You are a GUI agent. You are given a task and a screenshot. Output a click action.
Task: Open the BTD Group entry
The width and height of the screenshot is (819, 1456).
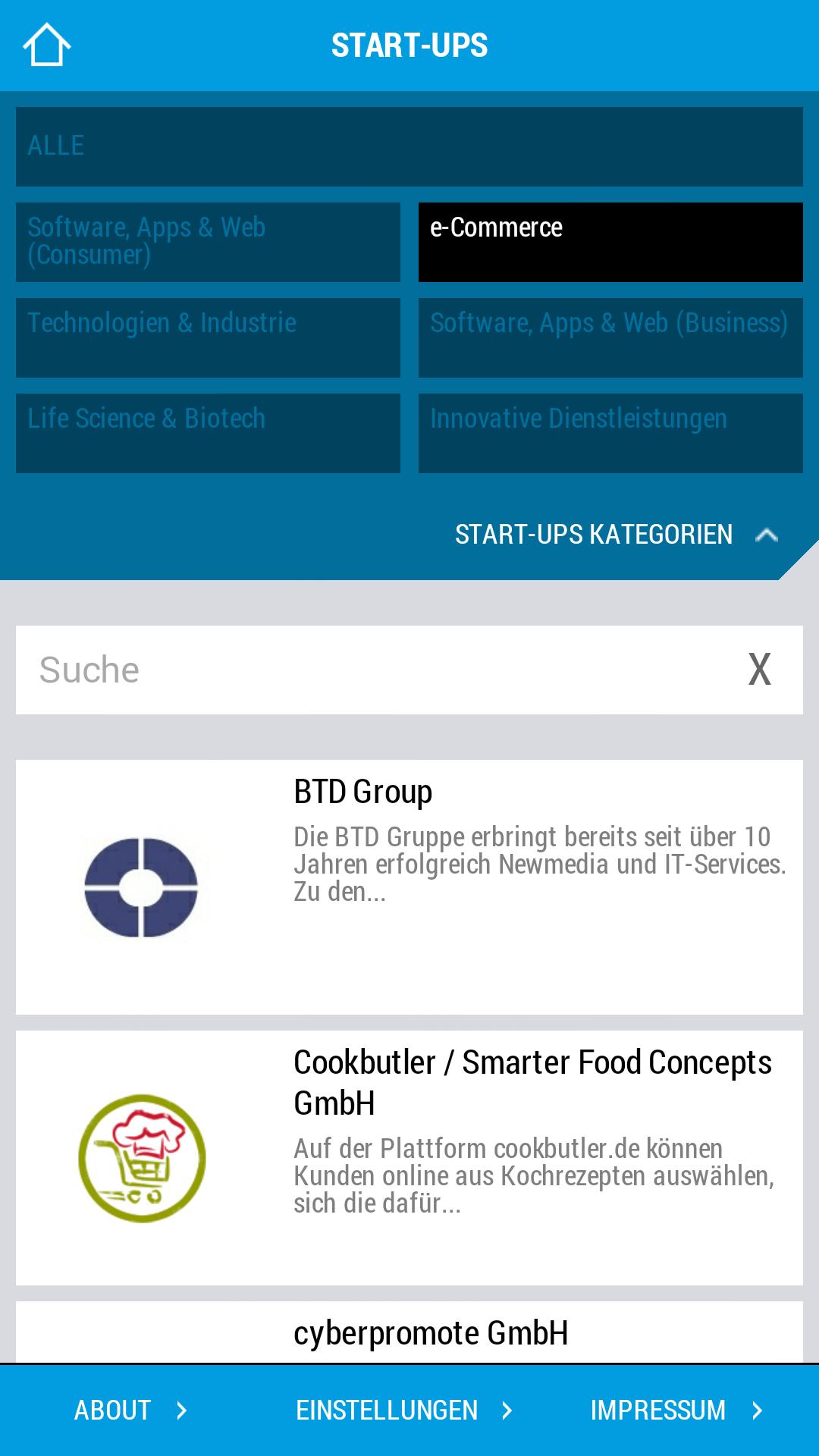[409, 886]
